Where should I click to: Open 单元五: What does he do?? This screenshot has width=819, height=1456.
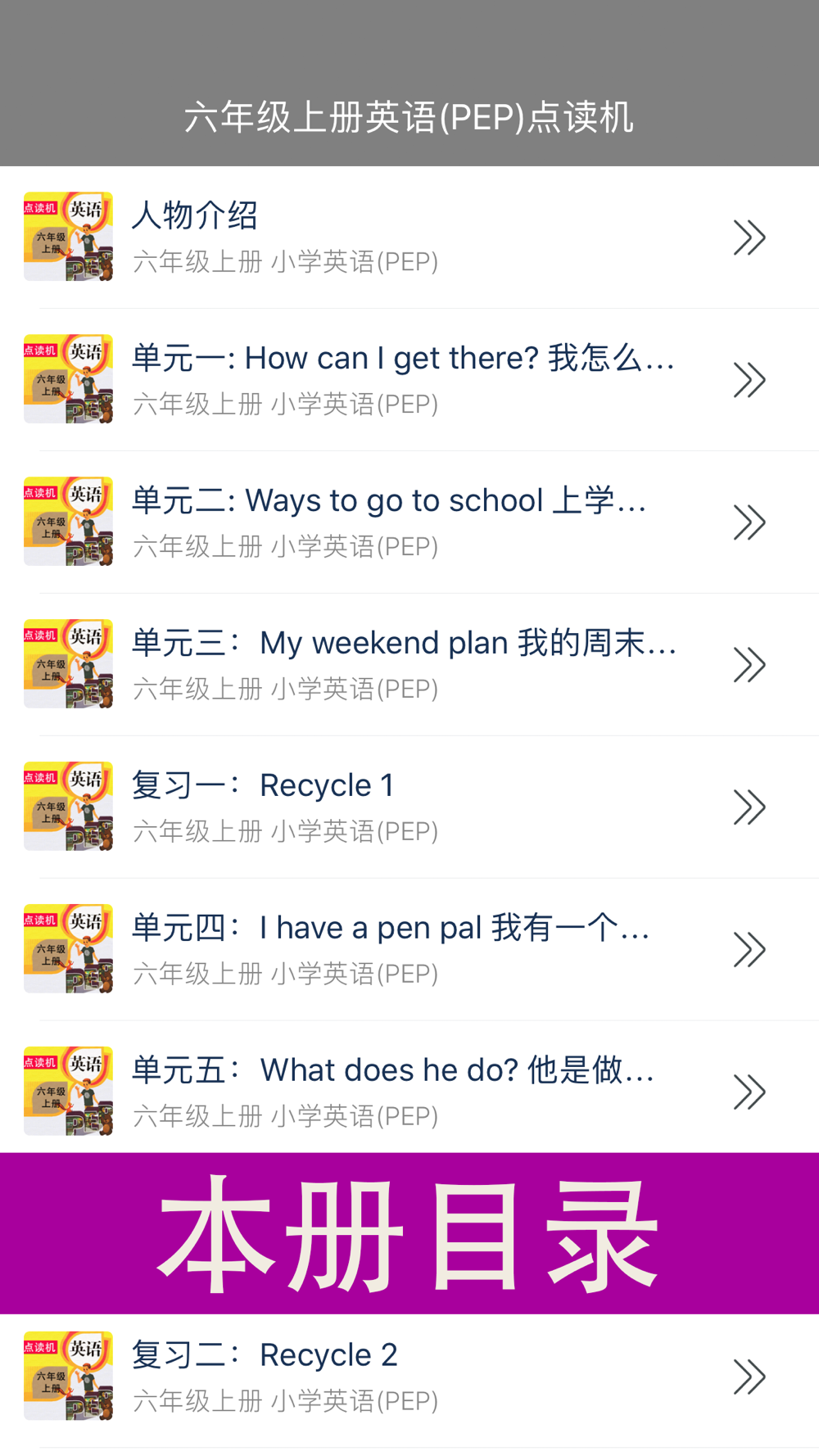409,1092
